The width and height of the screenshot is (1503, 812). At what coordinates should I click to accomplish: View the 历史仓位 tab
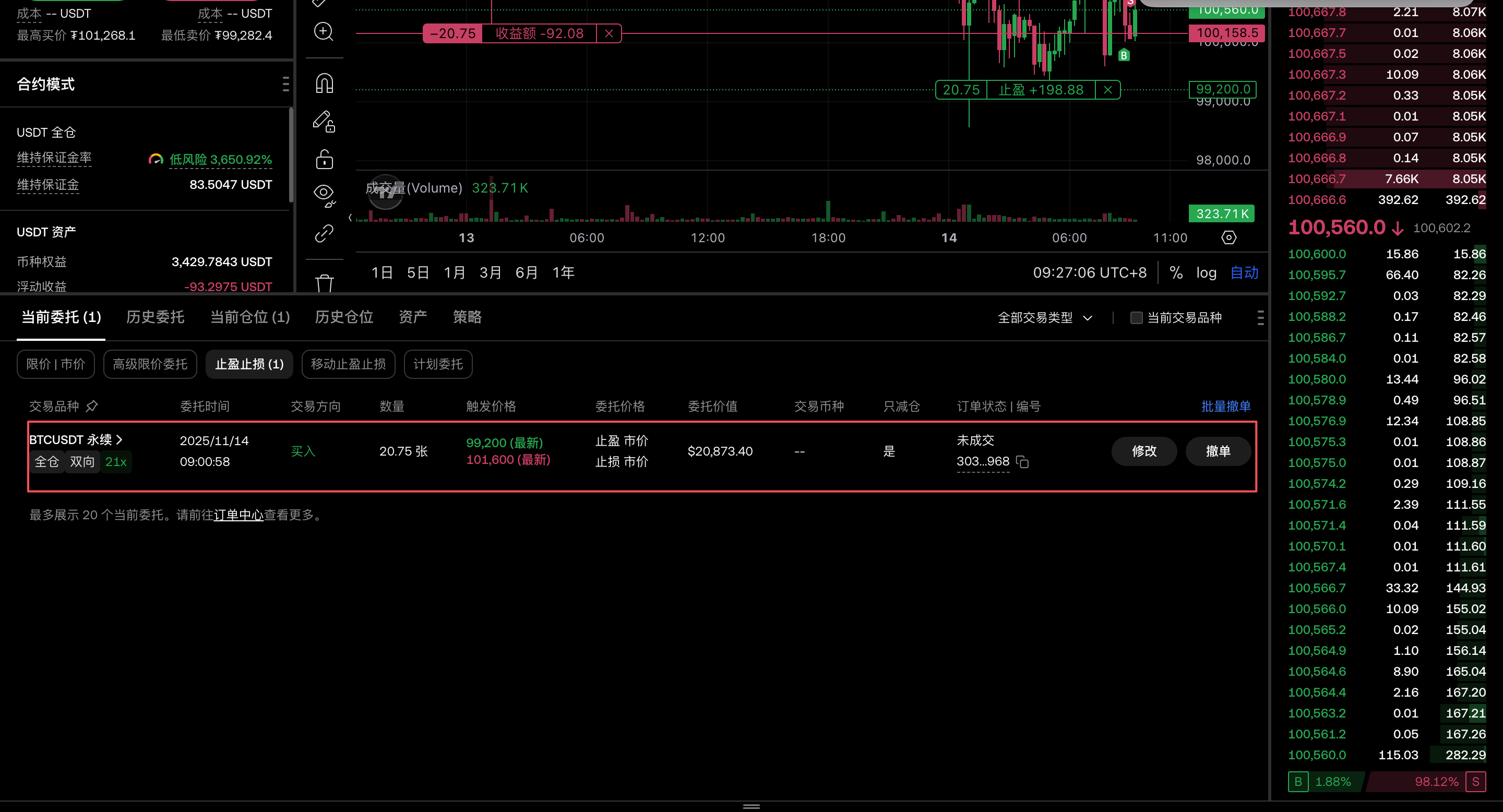tap(344, 317)
